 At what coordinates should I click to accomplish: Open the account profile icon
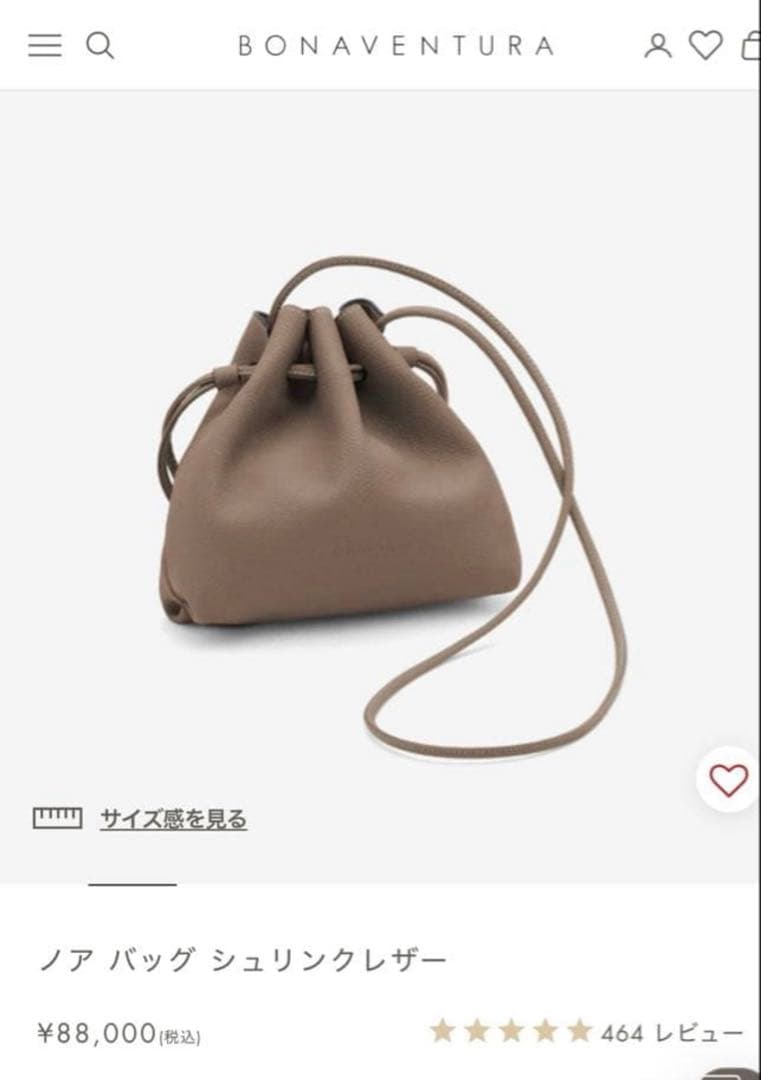pyautogui.click(x=657, y=45)
